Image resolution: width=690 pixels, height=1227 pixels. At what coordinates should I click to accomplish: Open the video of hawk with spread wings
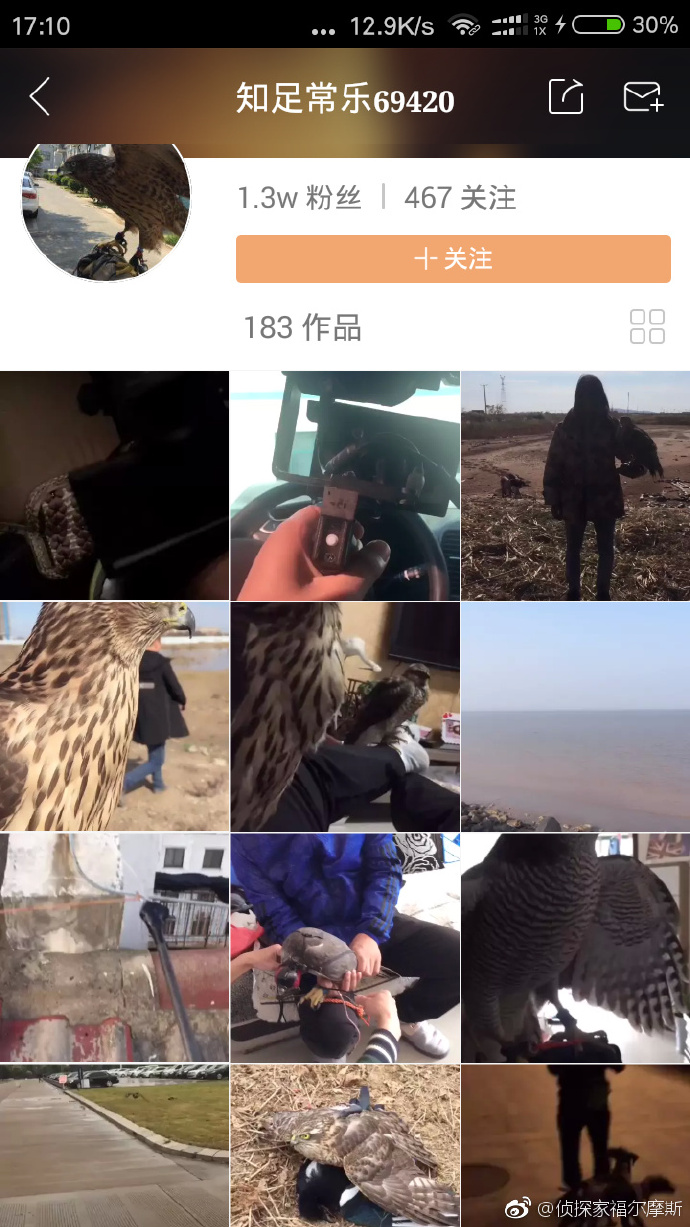point(576,947)
